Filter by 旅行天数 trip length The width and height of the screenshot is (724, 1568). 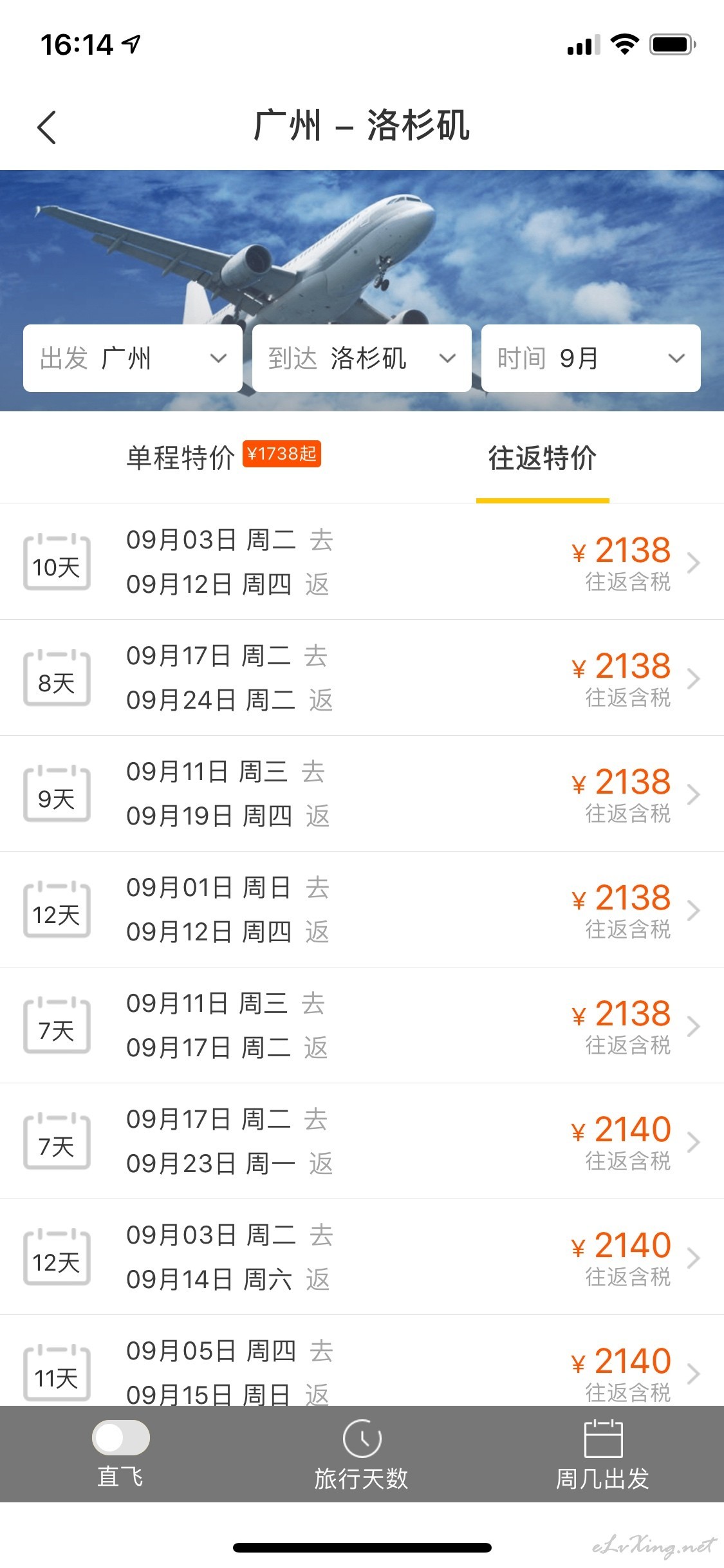point(362,1455)
